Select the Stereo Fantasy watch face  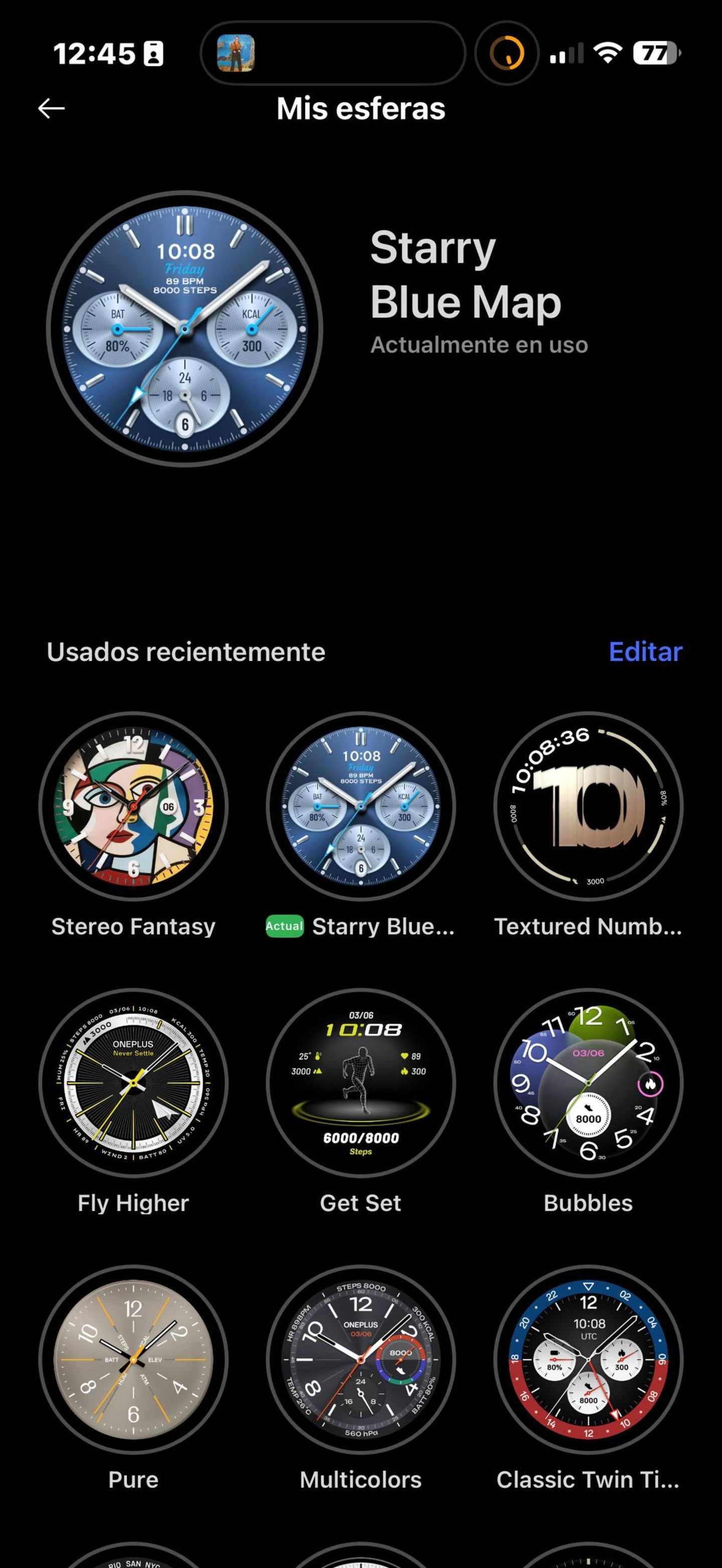tap(133, 806)
